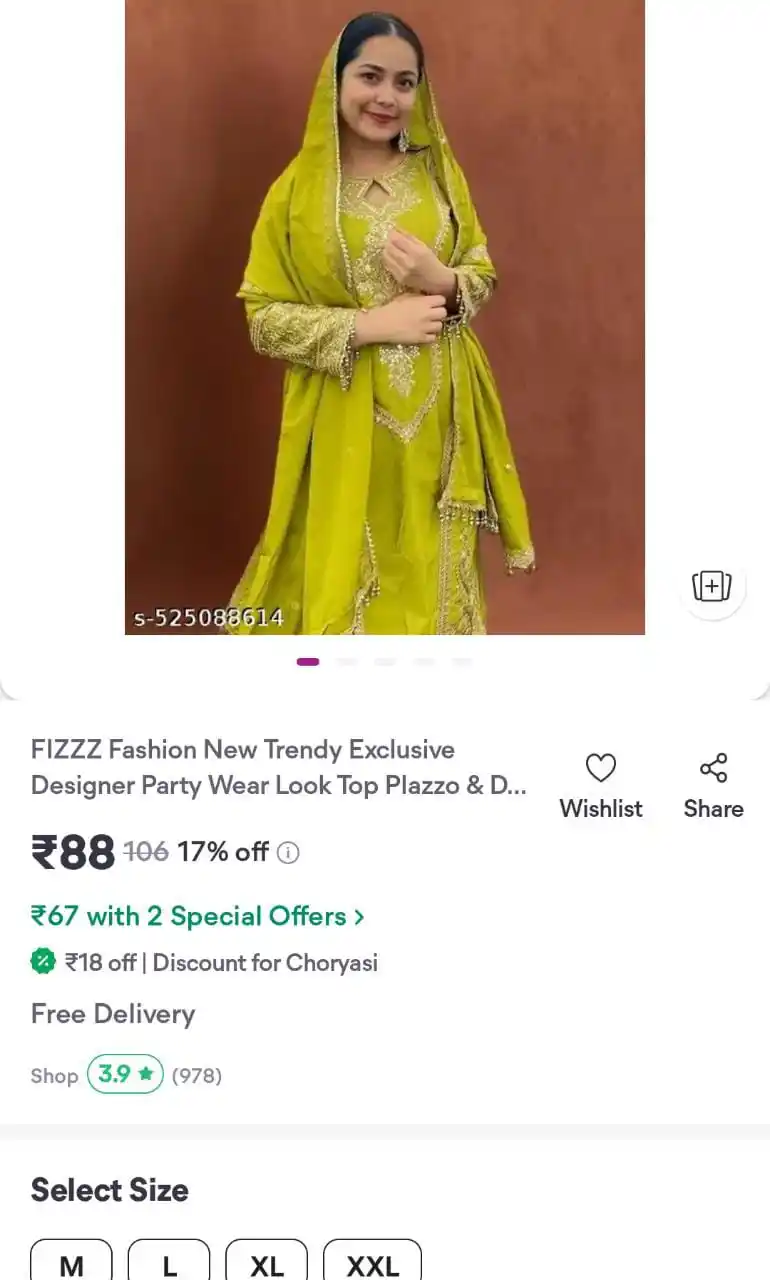The height and width of the screenshot is (1280, 770).
Task: Pick size XXL
Action: pyautogui.click(x=372, y=1264)
